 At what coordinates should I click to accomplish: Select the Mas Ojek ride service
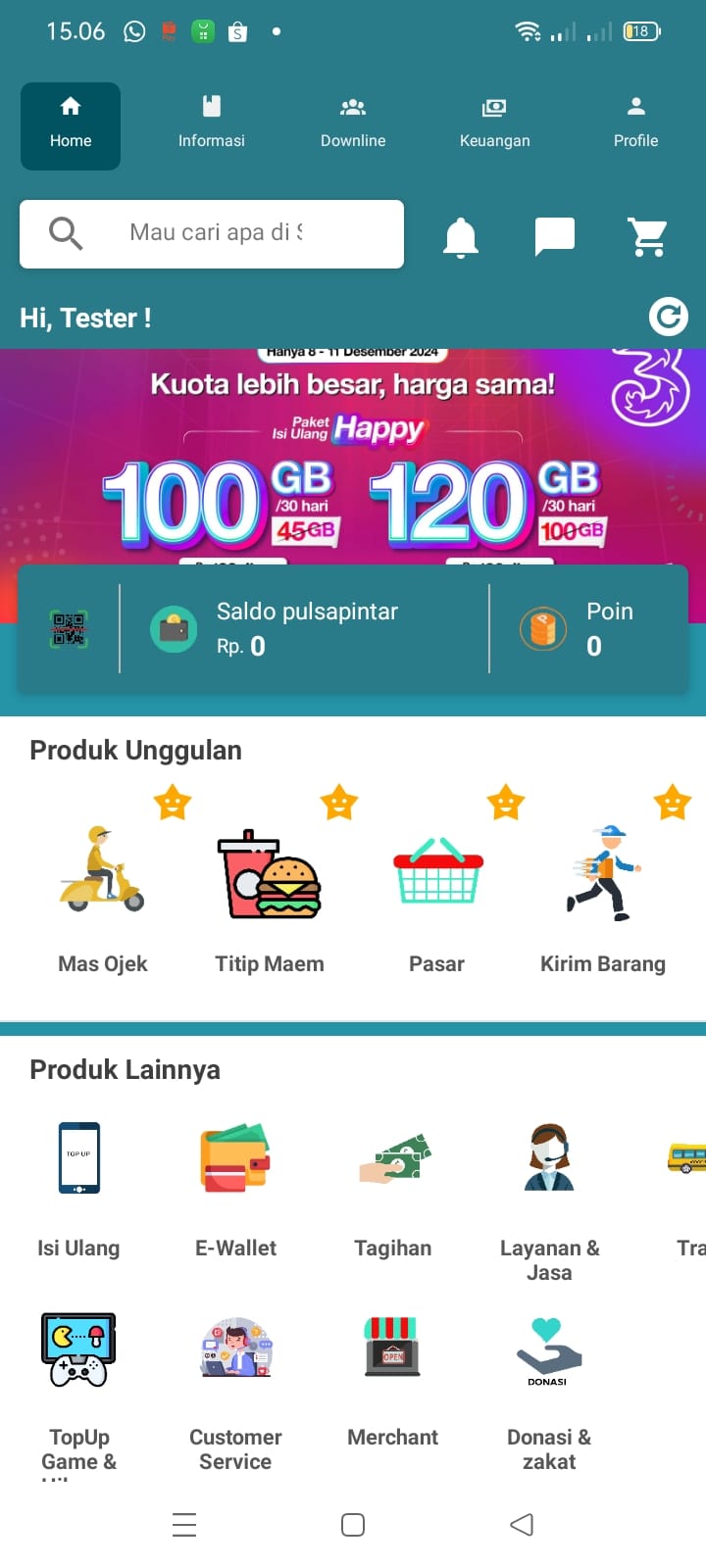pyautogui.click(x=102, y=882)
